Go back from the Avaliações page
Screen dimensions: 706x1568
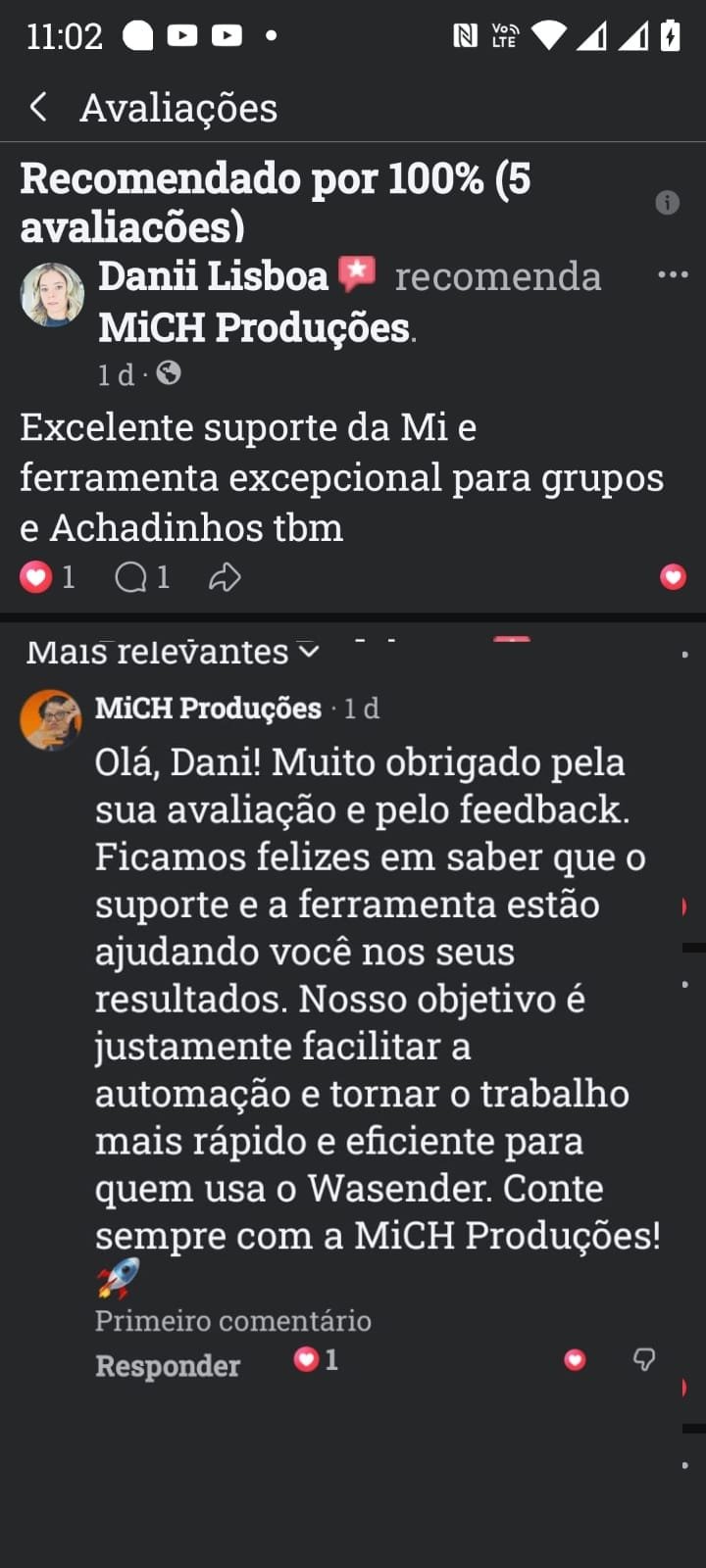(x=38, y=107)
